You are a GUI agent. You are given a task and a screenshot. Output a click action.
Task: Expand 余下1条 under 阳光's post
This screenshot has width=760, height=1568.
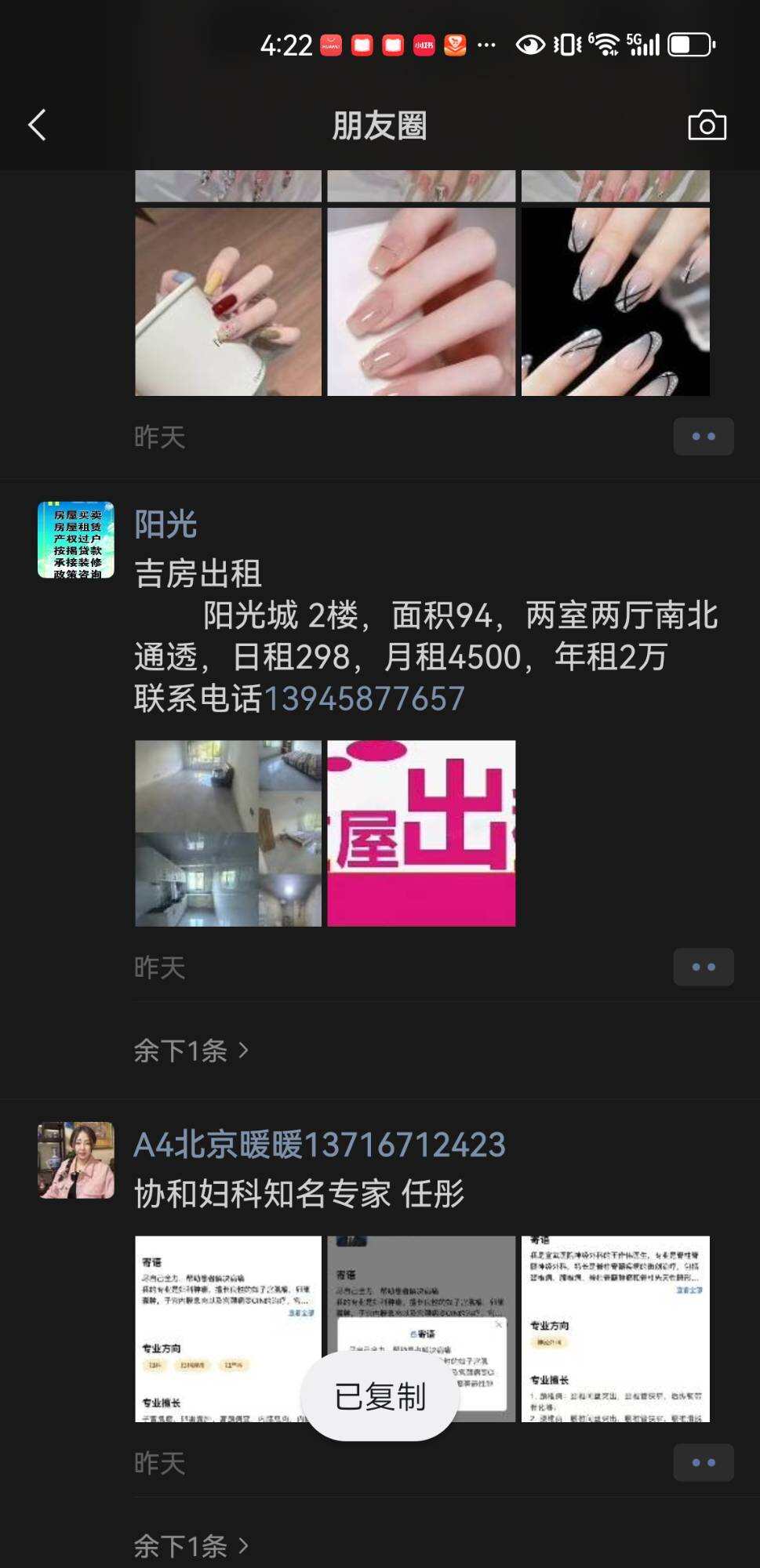pos(191,1051)
